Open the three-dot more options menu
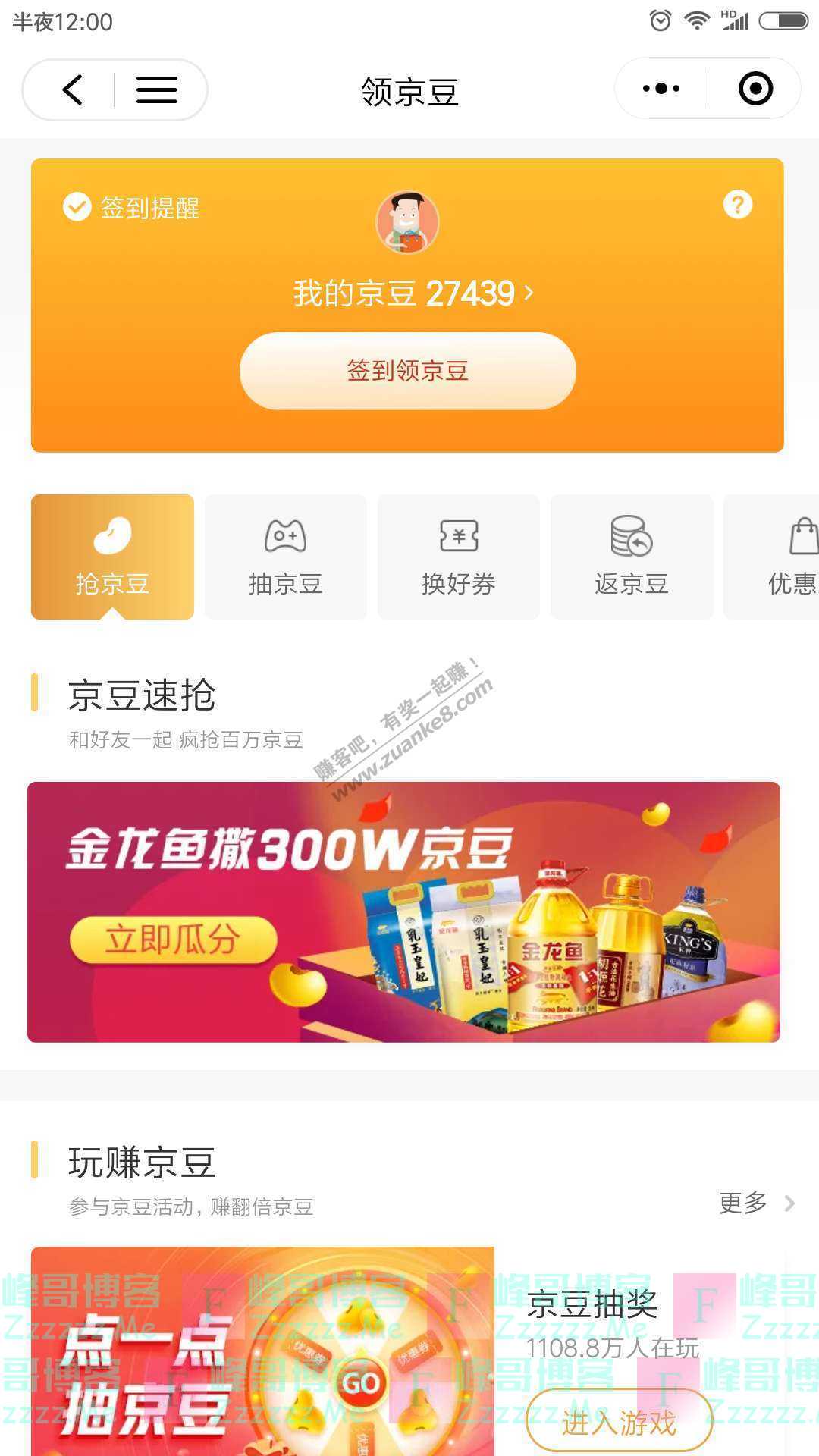The width and height of the screenshot is (819, 1456). pos(661,89)
